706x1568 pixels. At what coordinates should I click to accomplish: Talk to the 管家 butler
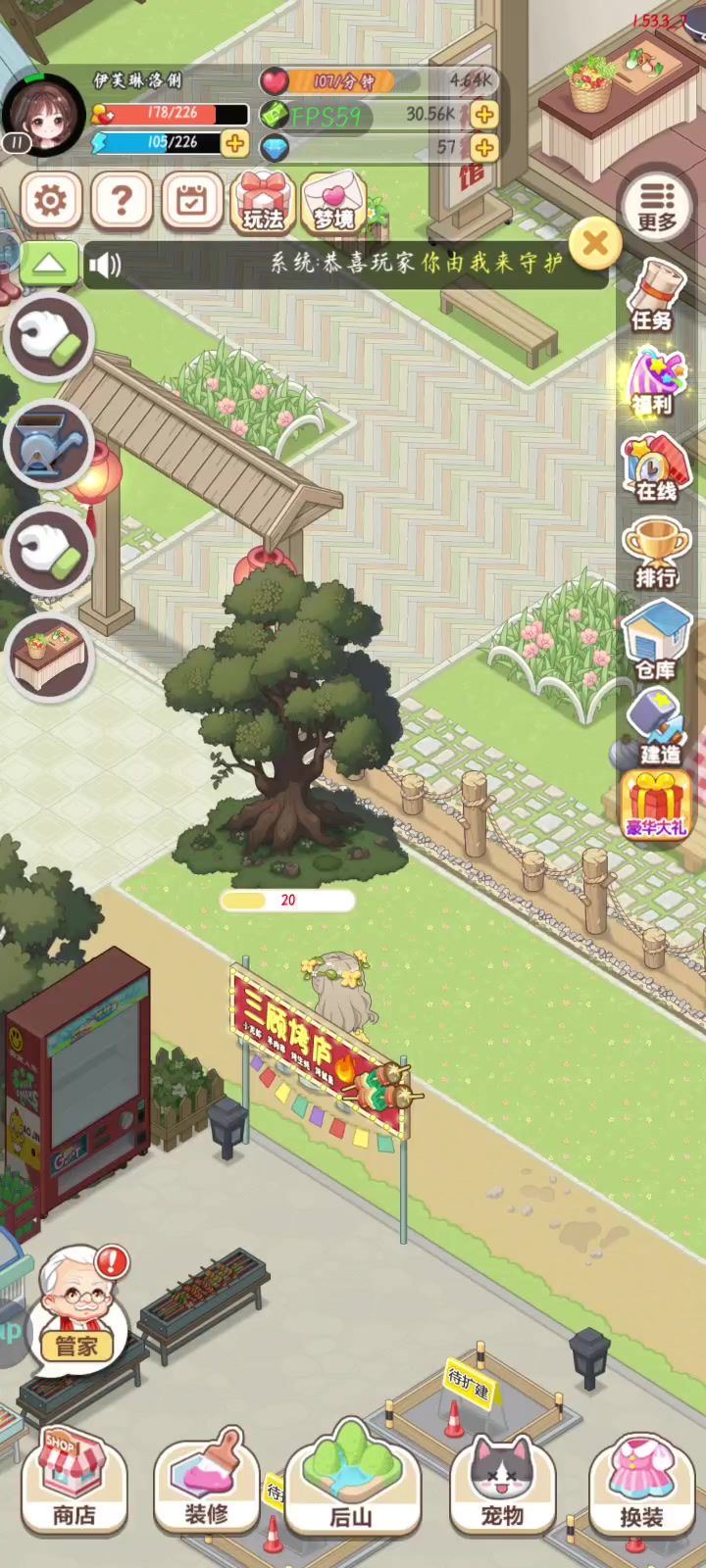78,1308
